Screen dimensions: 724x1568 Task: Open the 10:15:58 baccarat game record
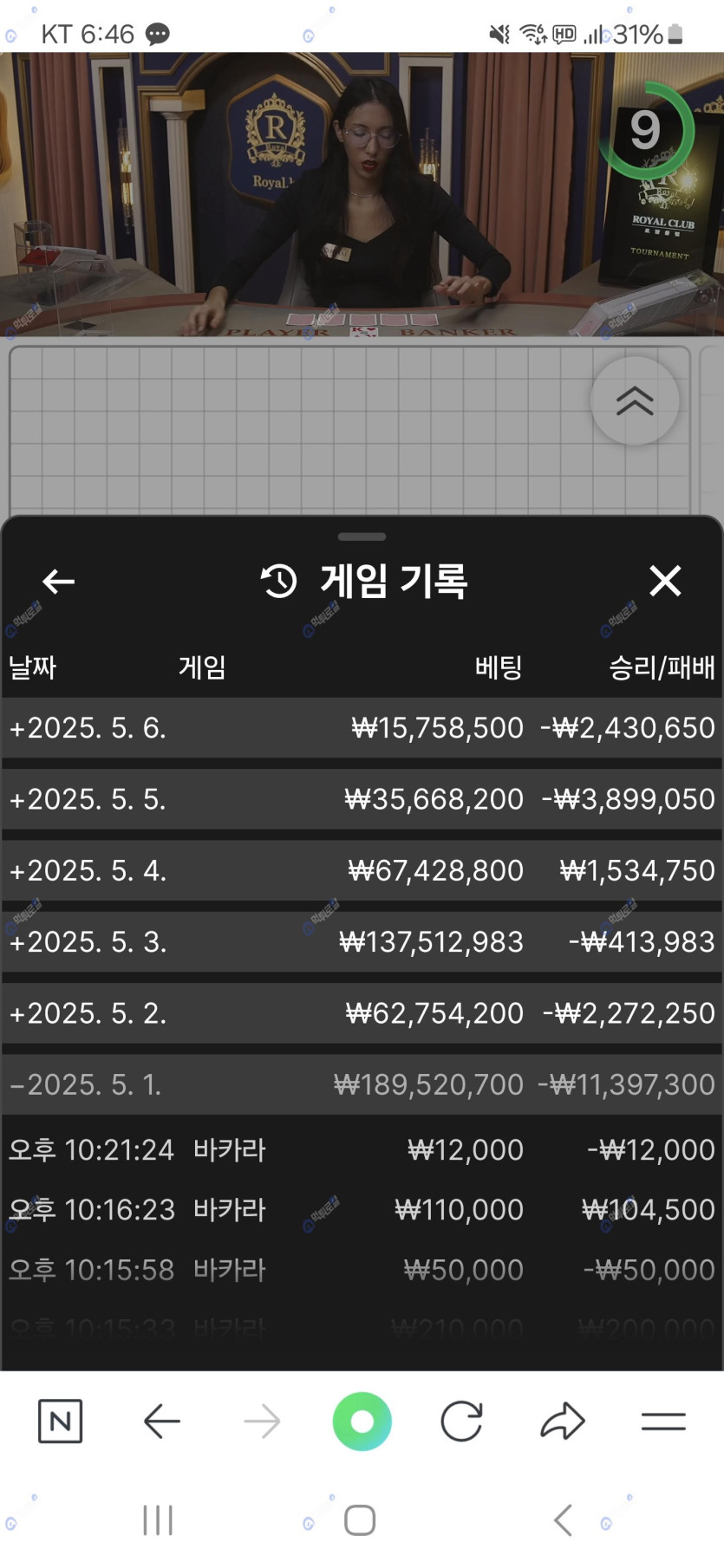362,1270
